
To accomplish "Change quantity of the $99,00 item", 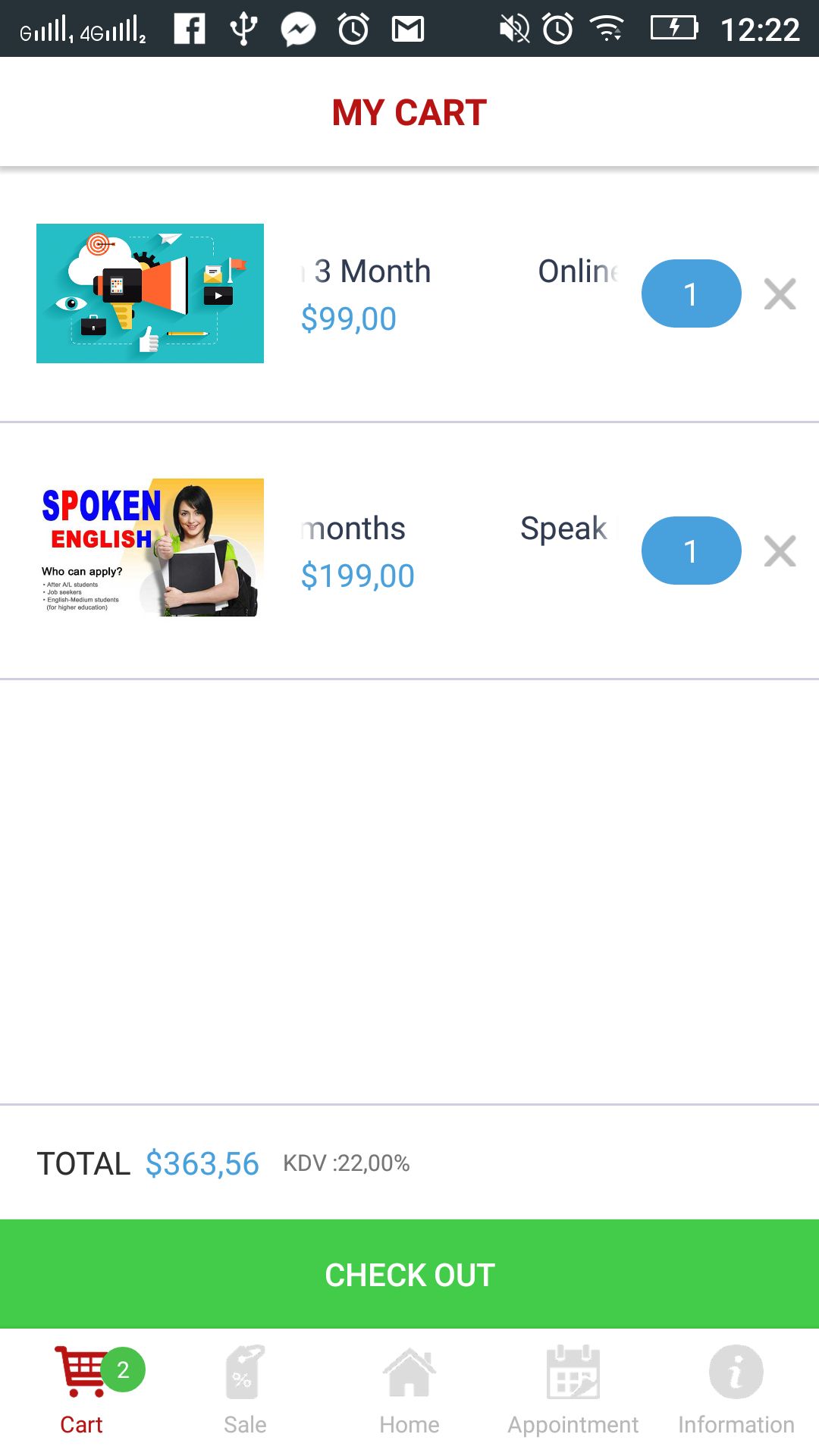I will (x=691, y=294).
